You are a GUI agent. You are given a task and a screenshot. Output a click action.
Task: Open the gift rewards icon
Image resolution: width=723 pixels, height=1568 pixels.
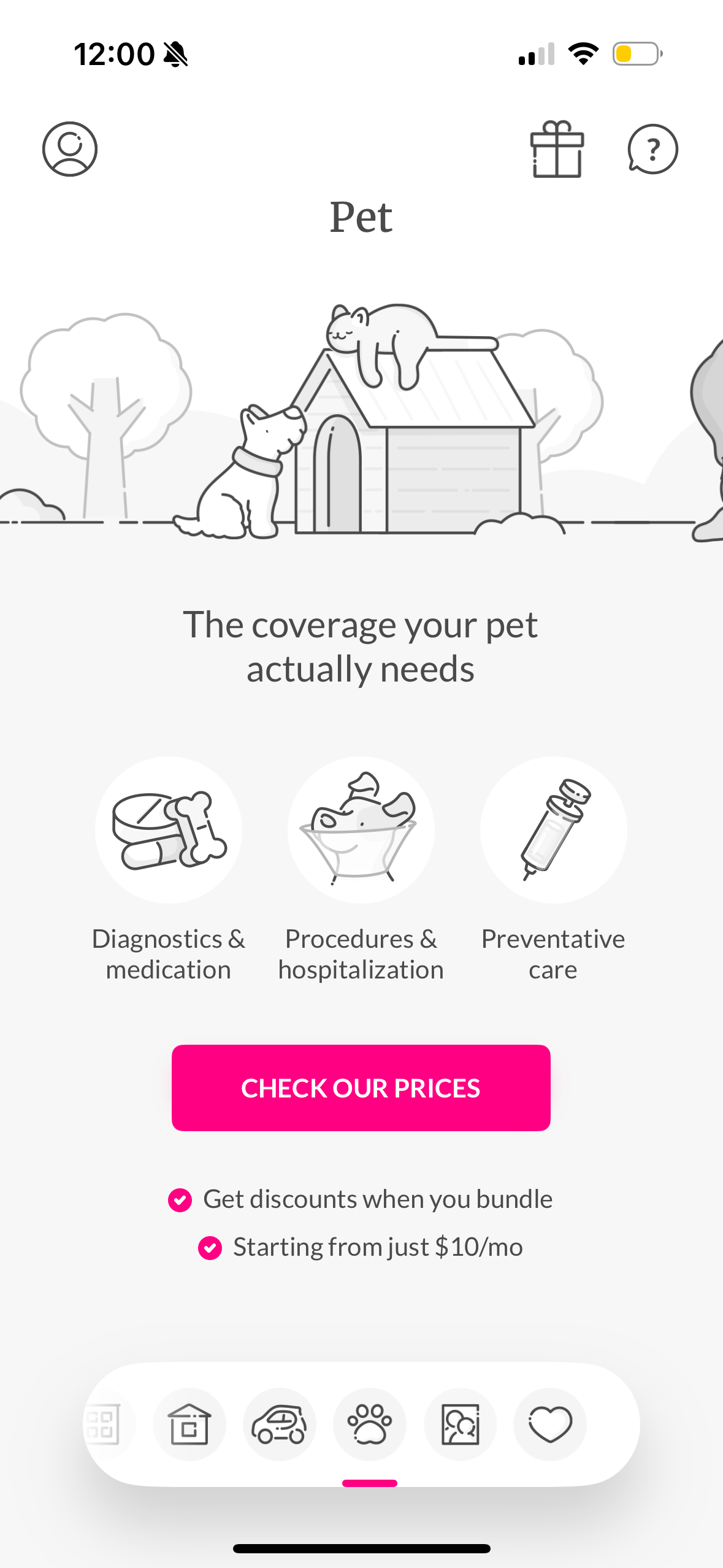(x=557, y=149)
